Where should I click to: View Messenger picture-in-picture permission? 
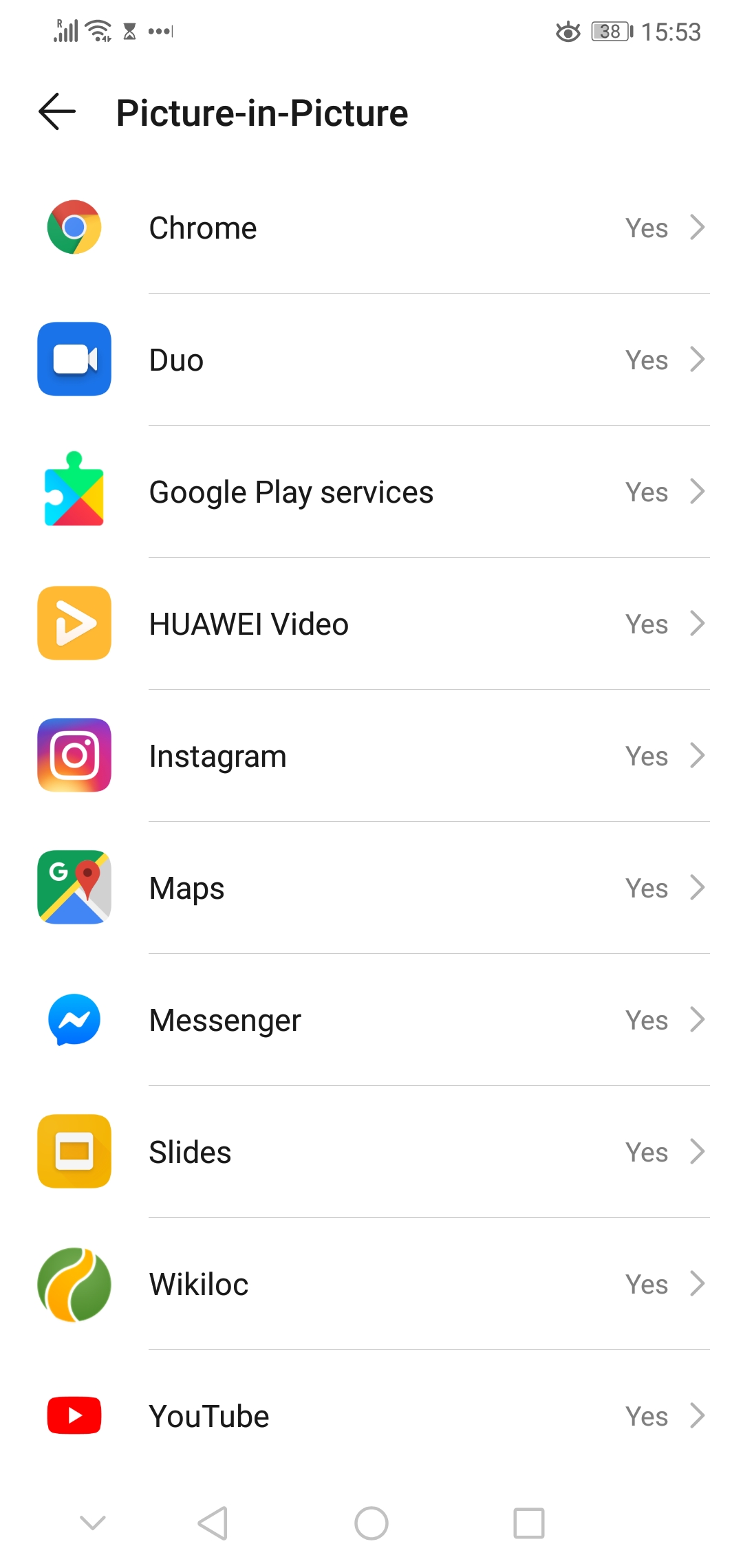[x=371, y=1020]
